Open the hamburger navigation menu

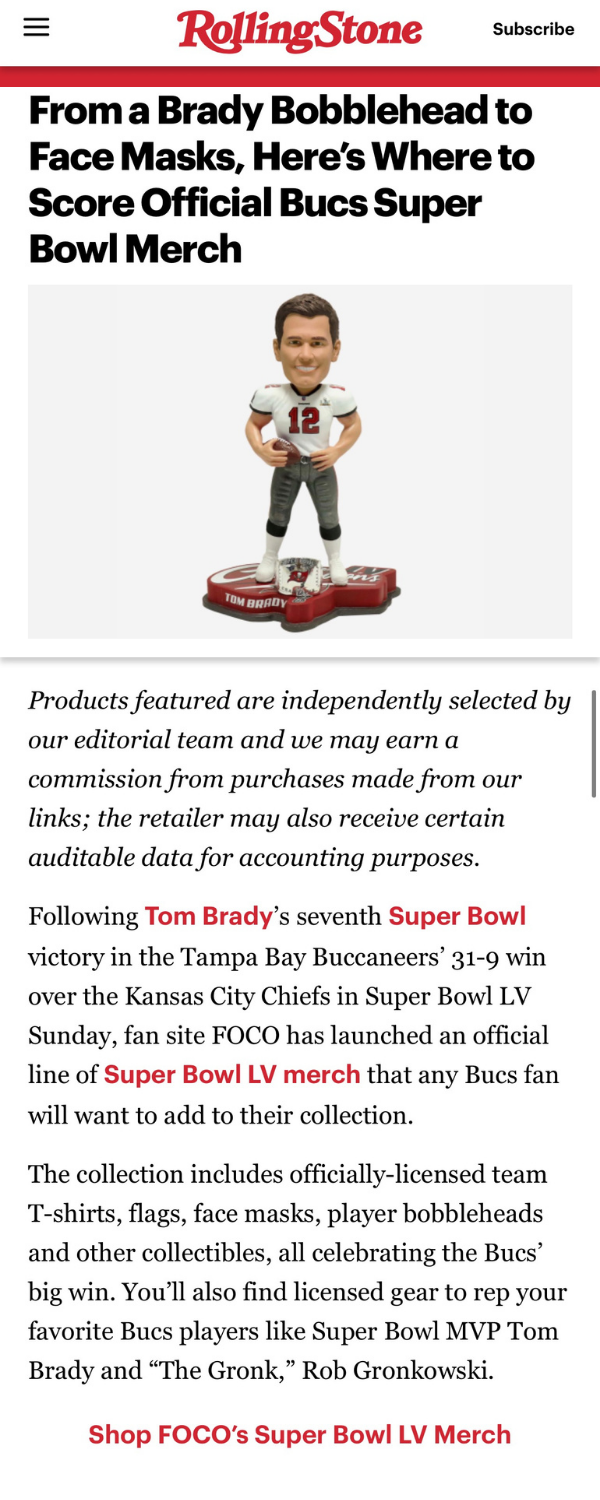click(x=36, y=28)
